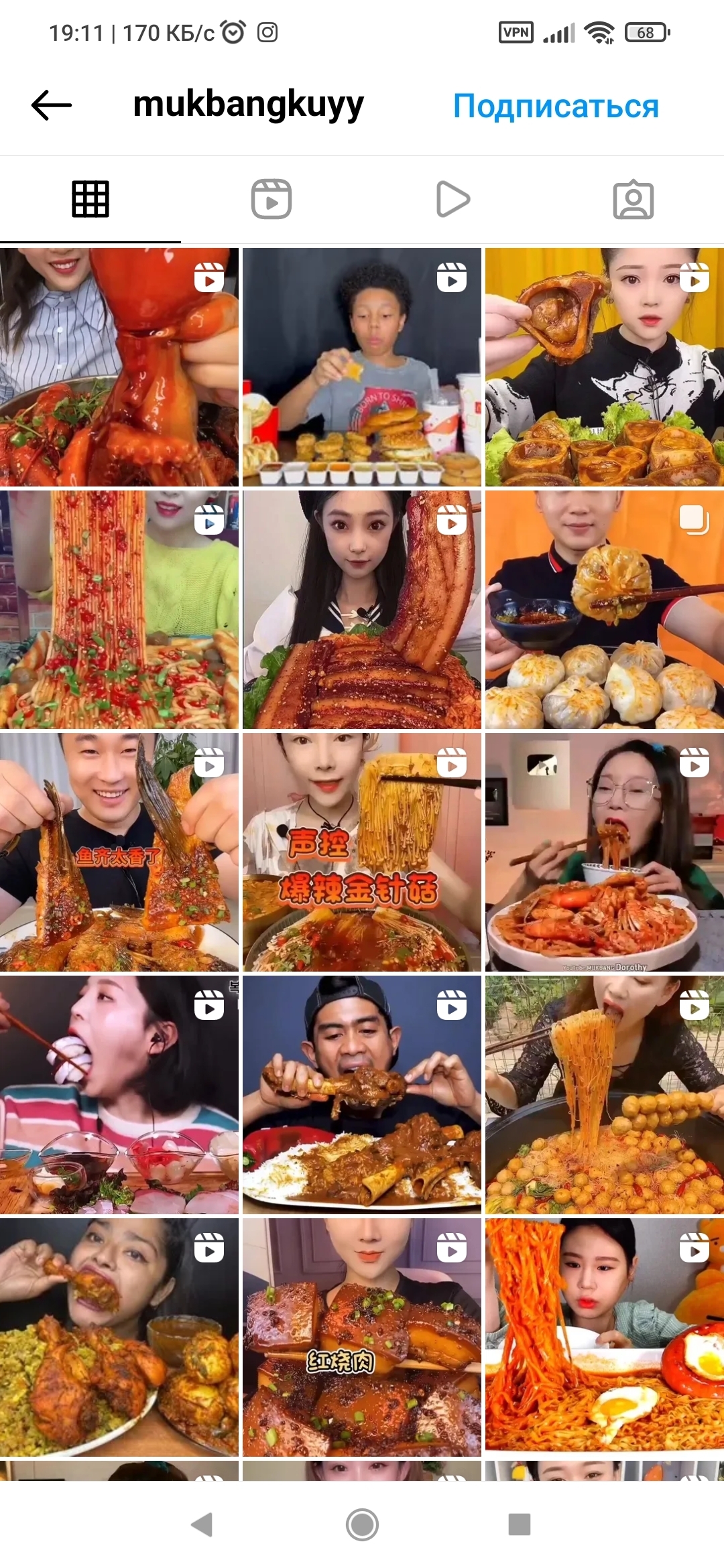The height and width of the screenshot is (1568, 724).
Task: Open the tagged photos tab
Action: [x=633, y=200]
